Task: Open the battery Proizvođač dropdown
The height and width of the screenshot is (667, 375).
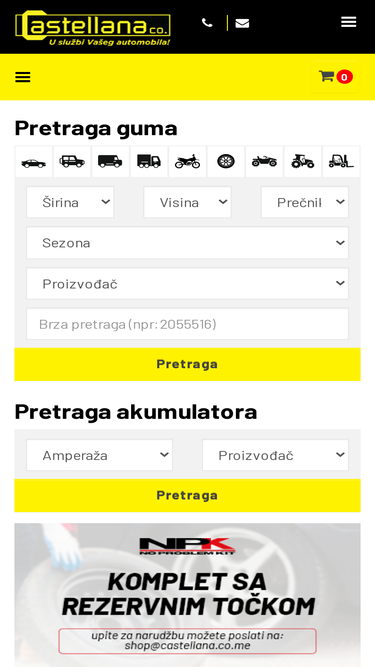Action: [276, 455]
